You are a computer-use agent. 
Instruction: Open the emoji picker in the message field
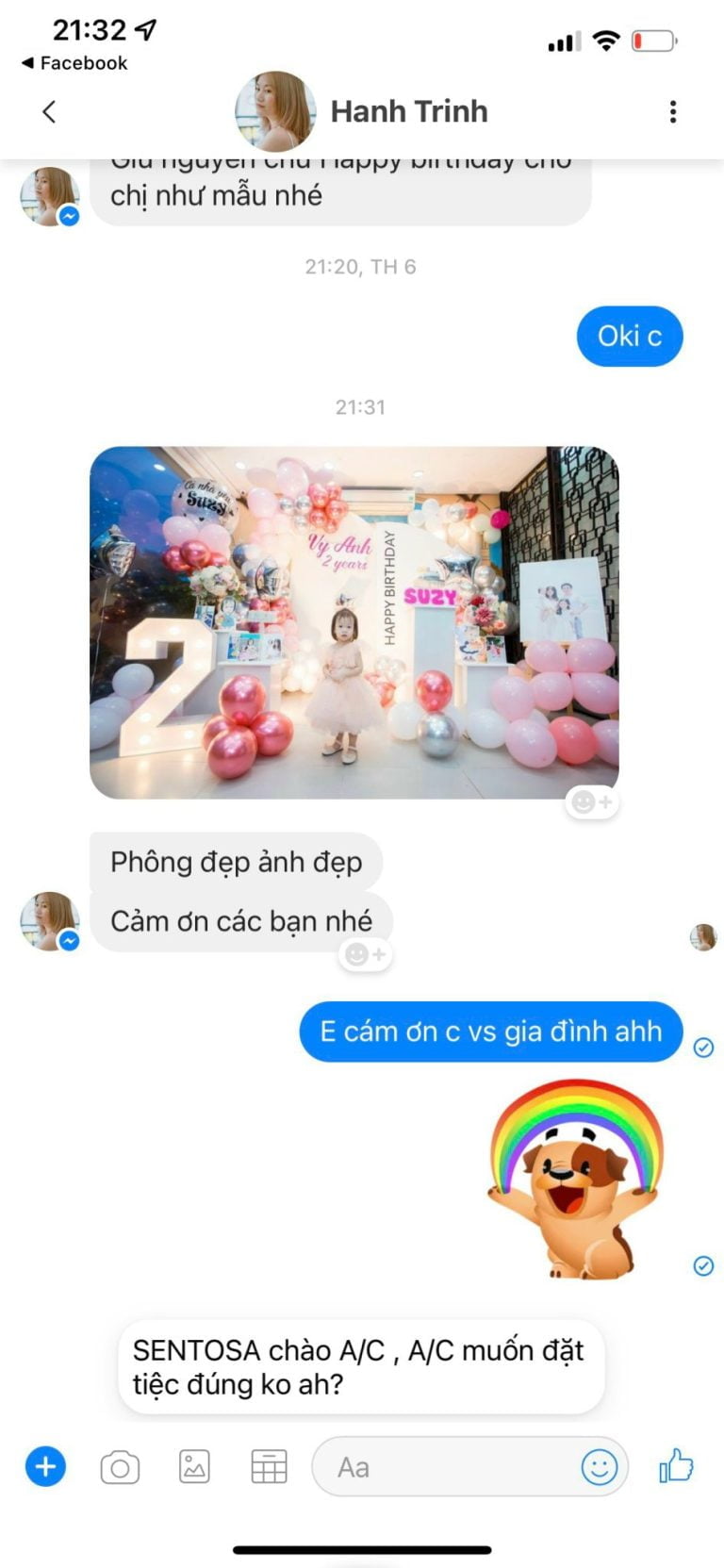tap(599, 1467)
